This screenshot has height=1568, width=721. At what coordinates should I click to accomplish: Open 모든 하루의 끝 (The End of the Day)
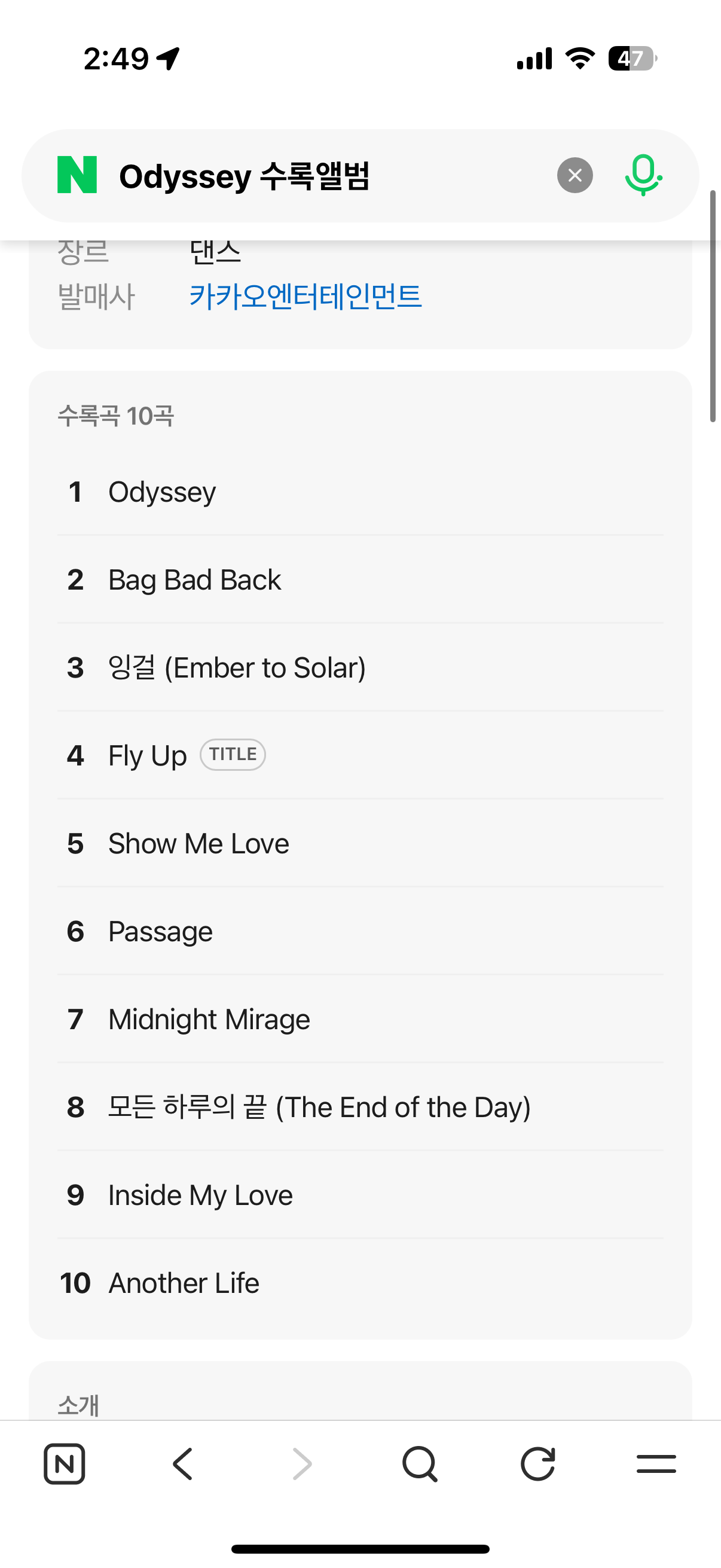[319, 1107]
